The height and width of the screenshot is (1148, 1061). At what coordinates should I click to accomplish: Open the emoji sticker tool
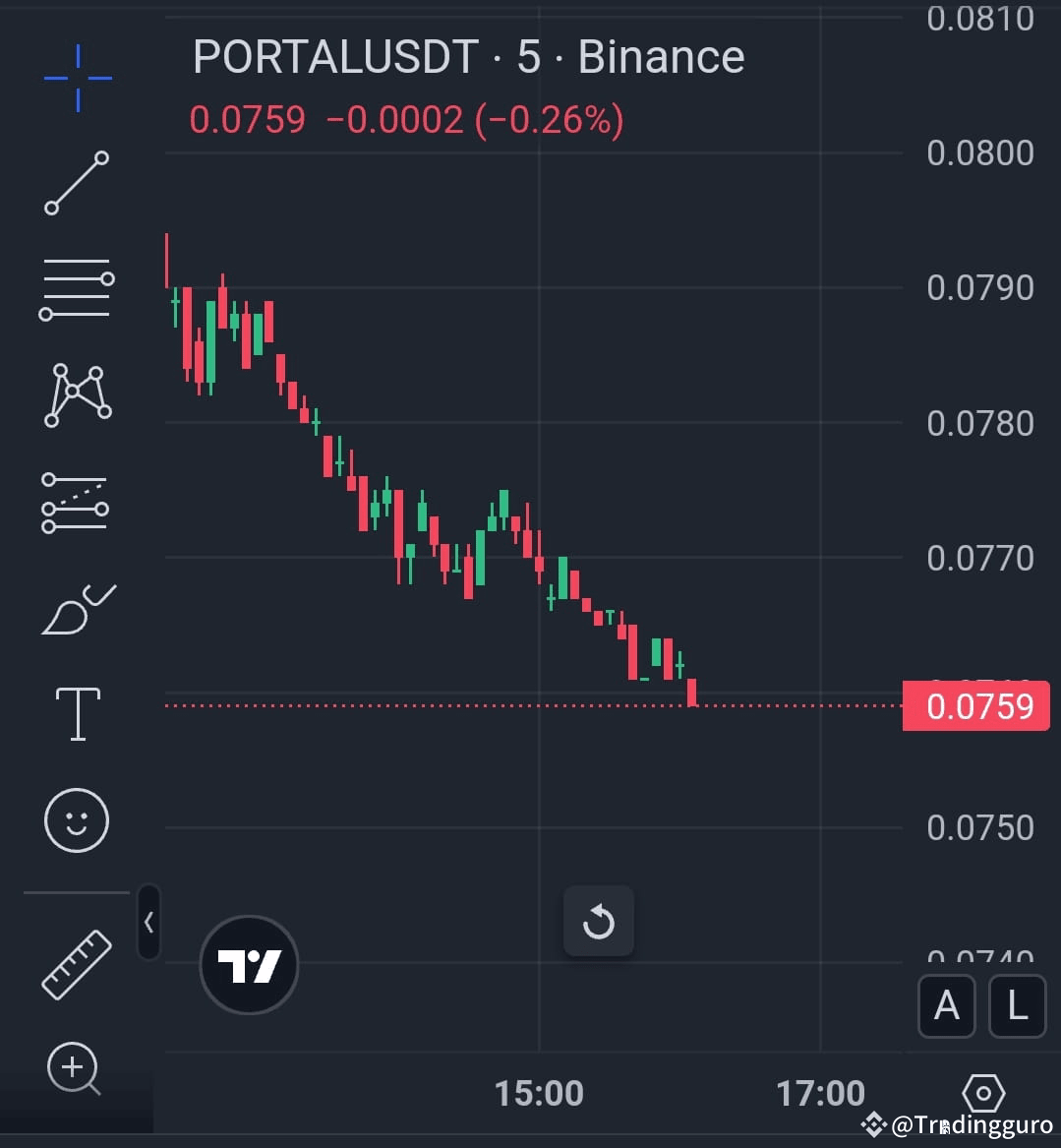pos(77,819)
